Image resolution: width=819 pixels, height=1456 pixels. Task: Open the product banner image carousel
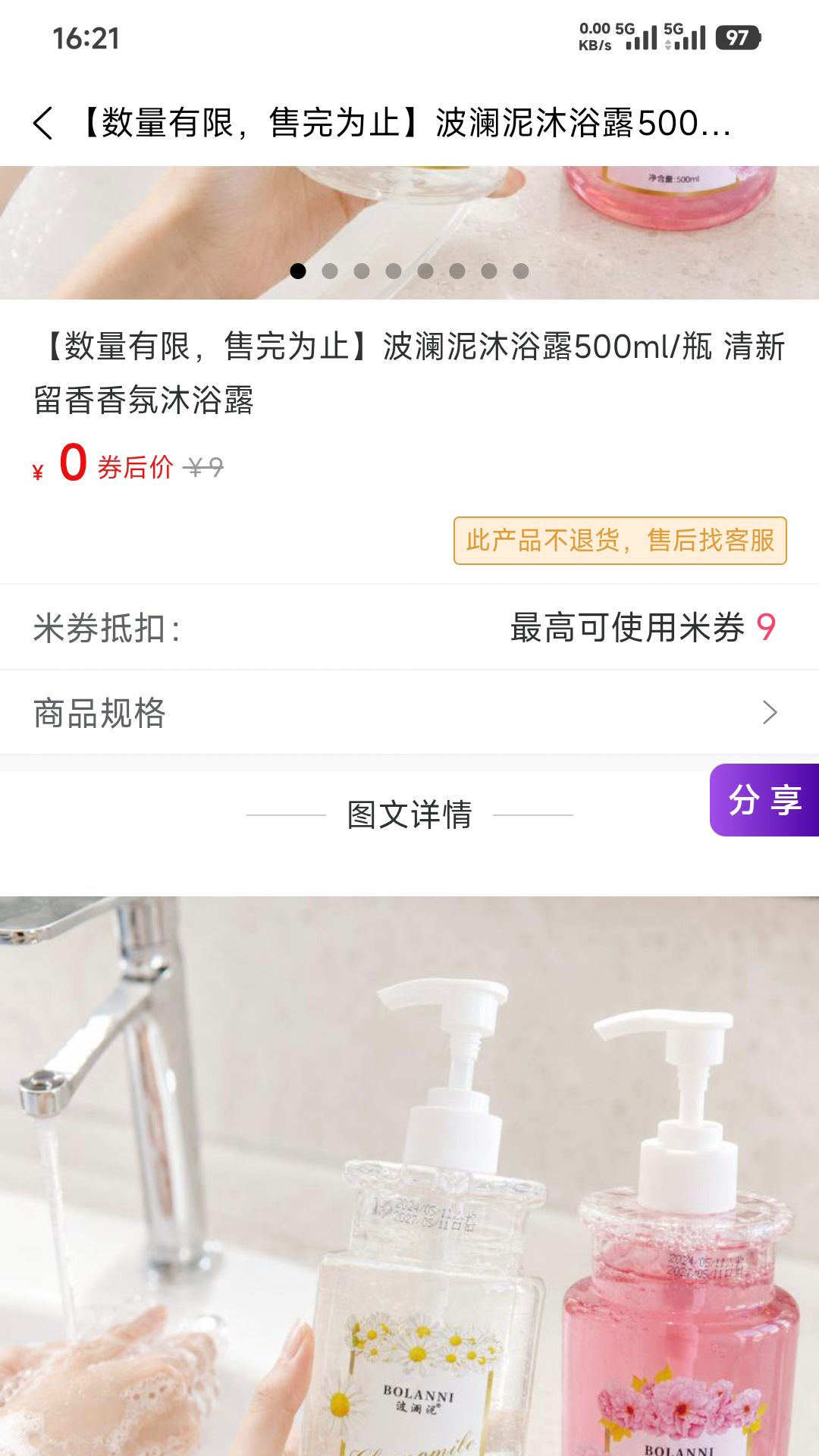click(409, 232)
